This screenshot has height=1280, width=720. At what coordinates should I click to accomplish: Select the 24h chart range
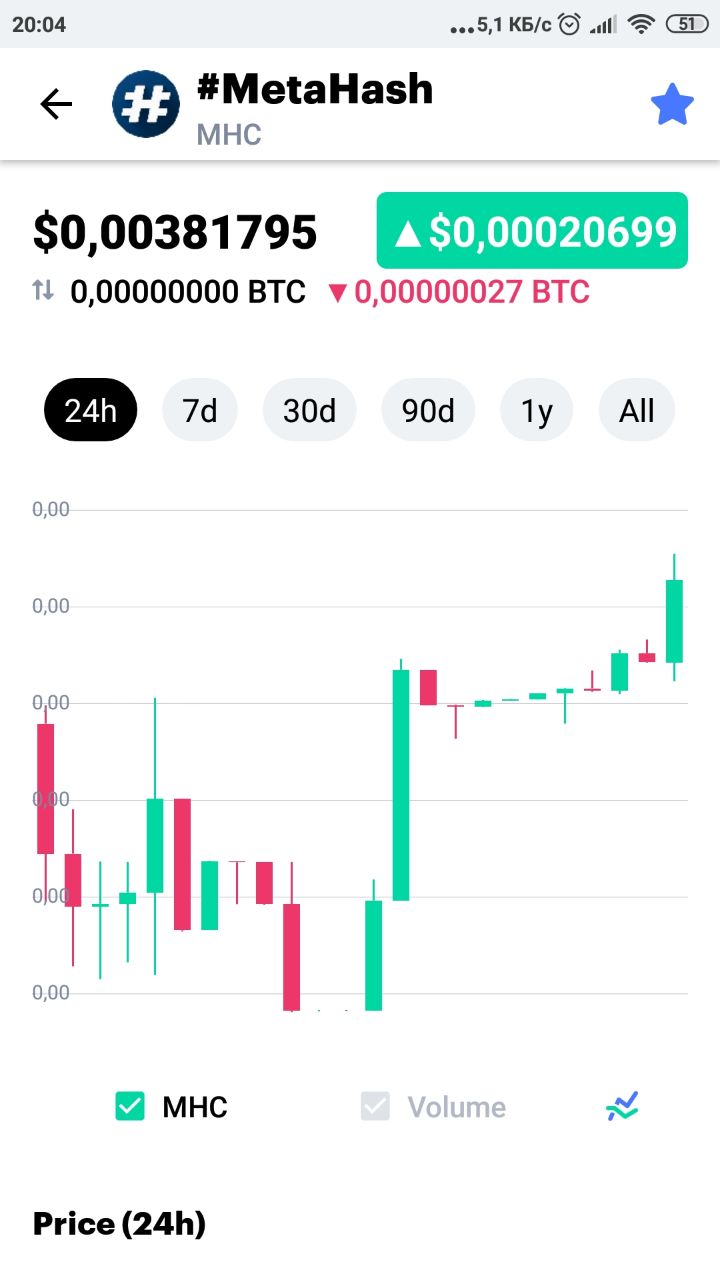(x=90, y=410)
